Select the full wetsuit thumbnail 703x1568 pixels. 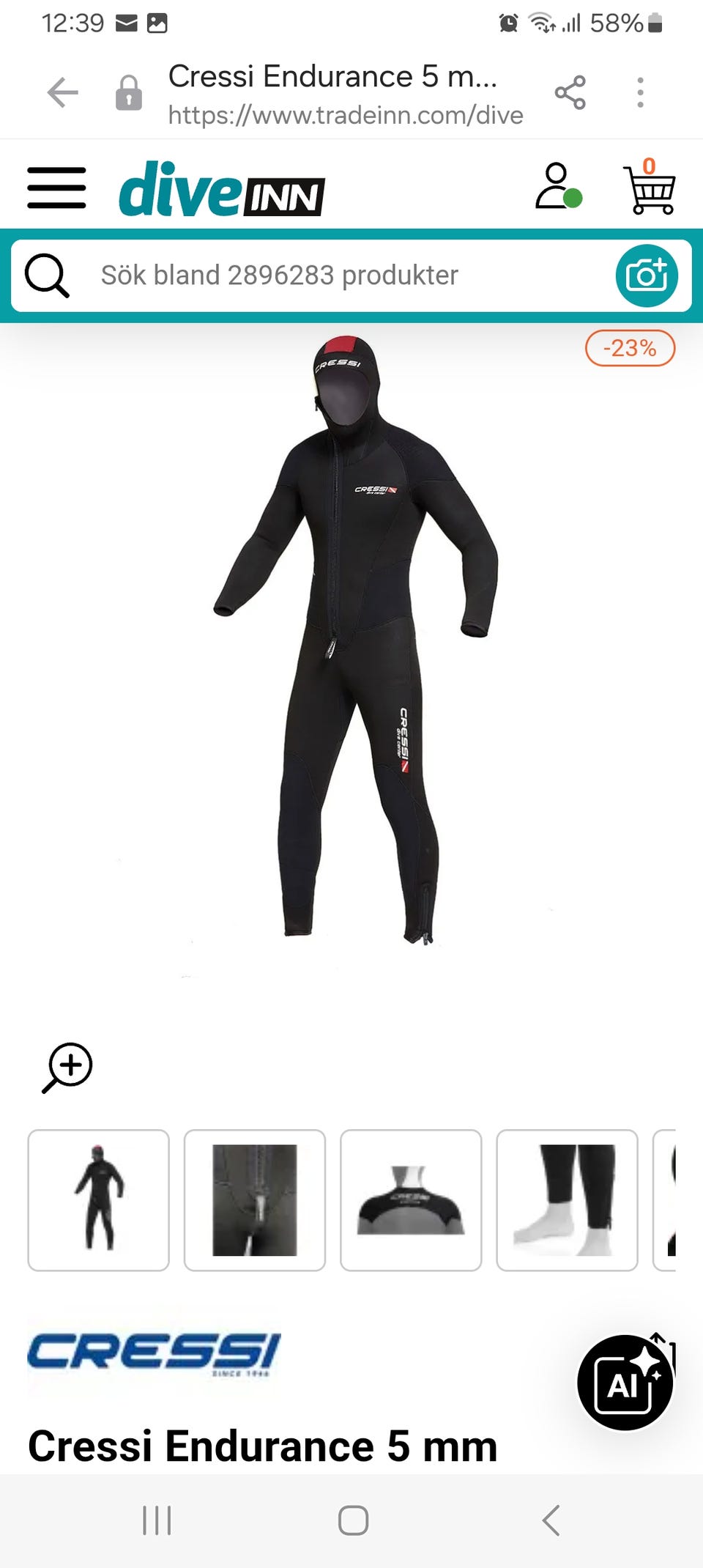99,1200
